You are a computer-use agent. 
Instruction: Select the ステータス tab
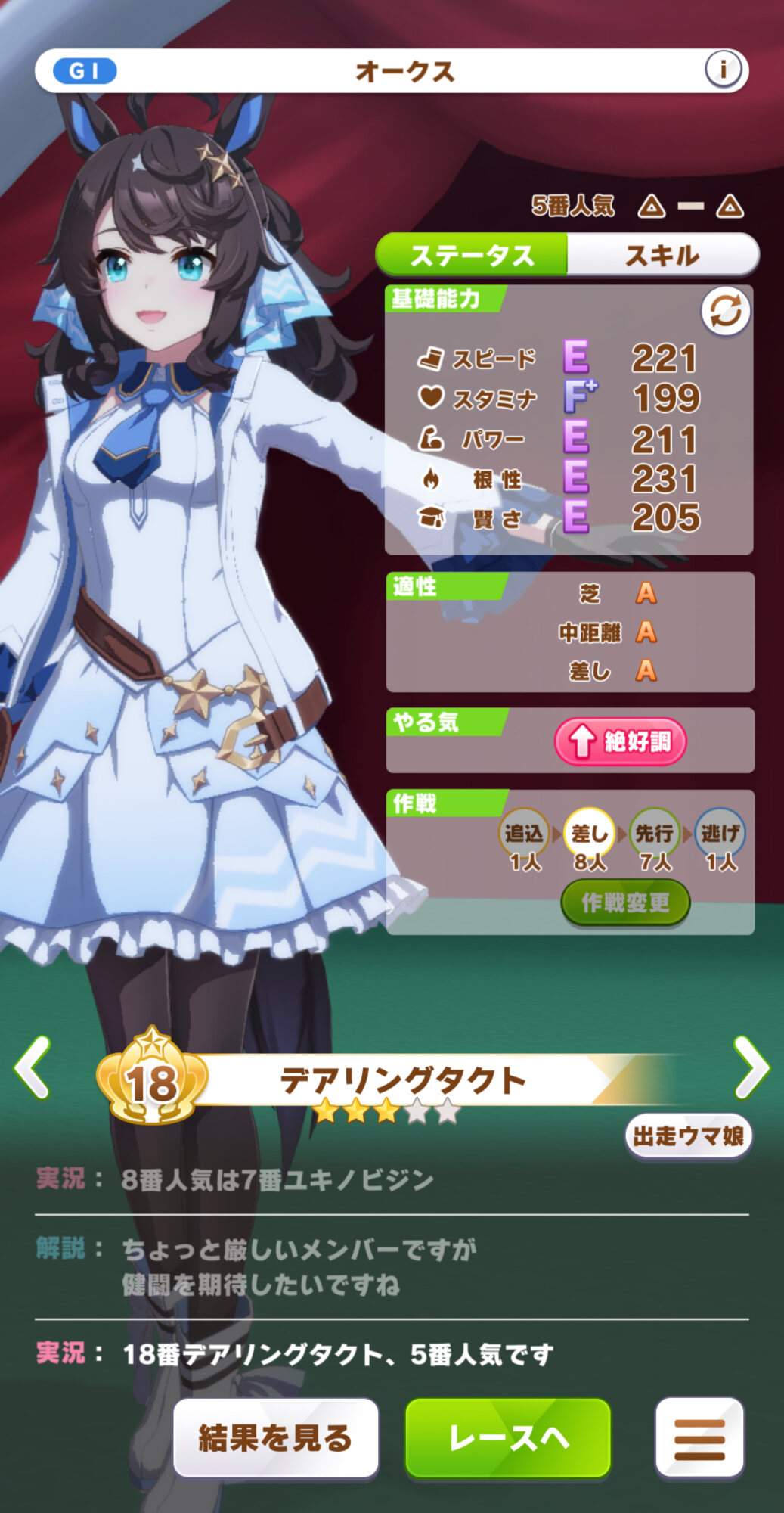tap(472, 255)
